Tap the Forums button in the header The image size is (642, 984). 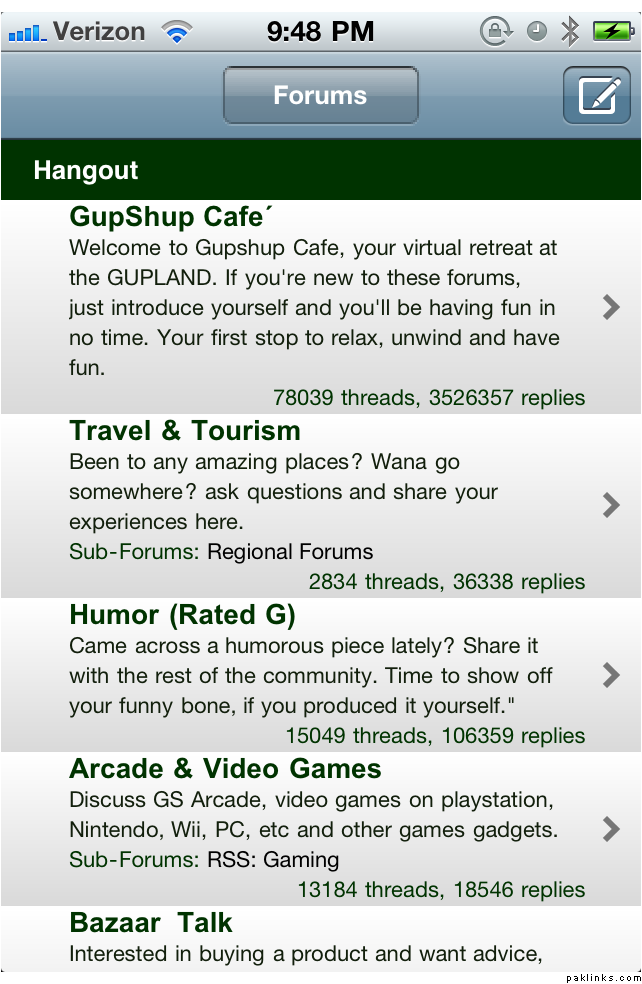click(x=320, y=96)
